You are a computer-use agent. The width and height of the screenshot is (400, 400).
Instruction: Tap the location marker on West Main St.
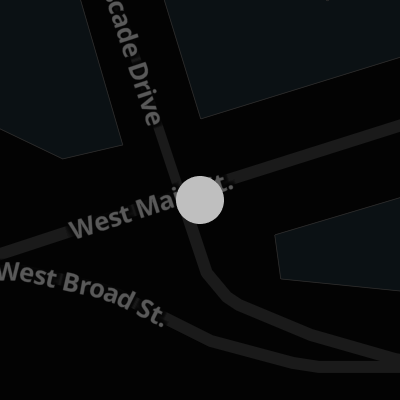click(x=200, y=200)
